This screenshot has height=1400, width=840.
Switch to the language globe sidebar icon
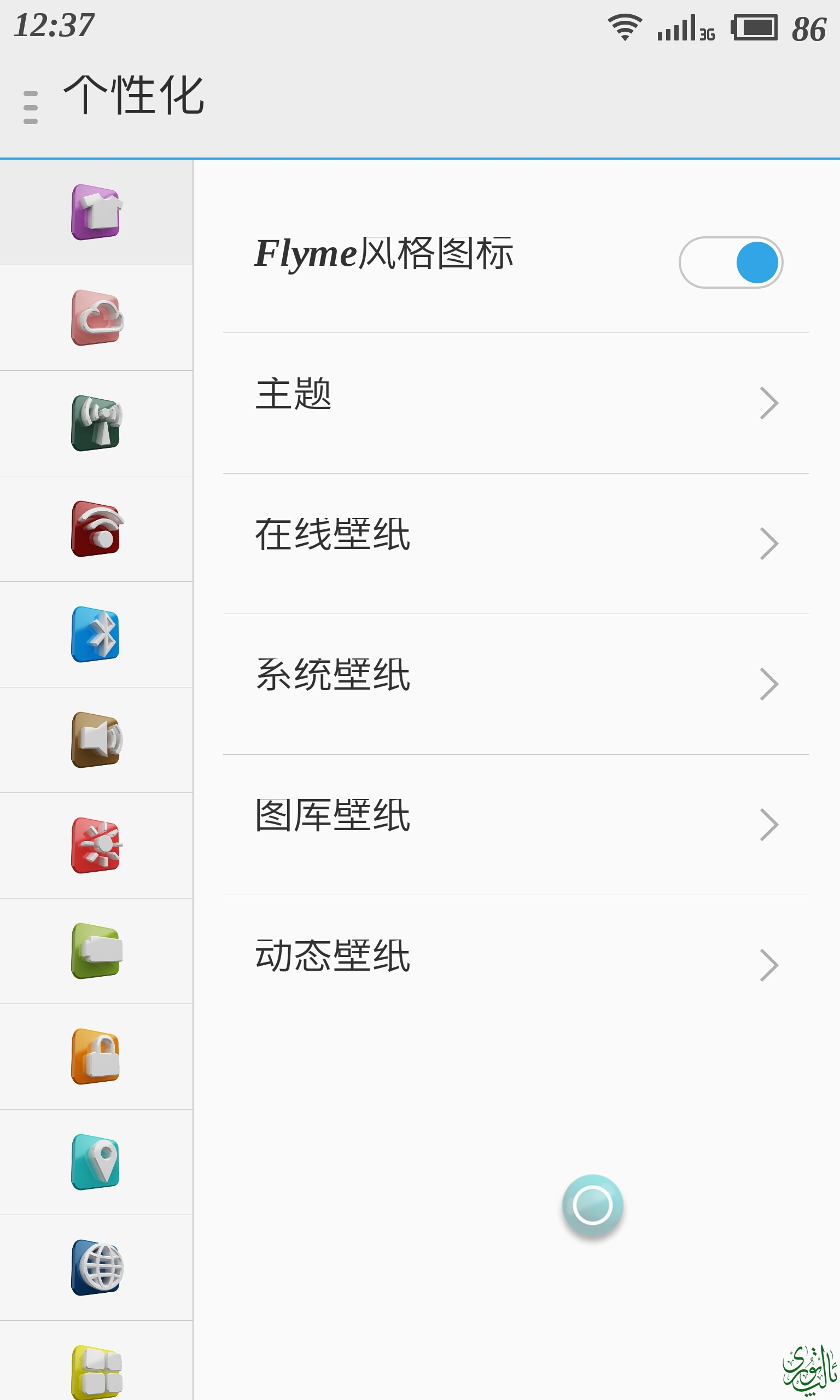tap(96, 1268)
